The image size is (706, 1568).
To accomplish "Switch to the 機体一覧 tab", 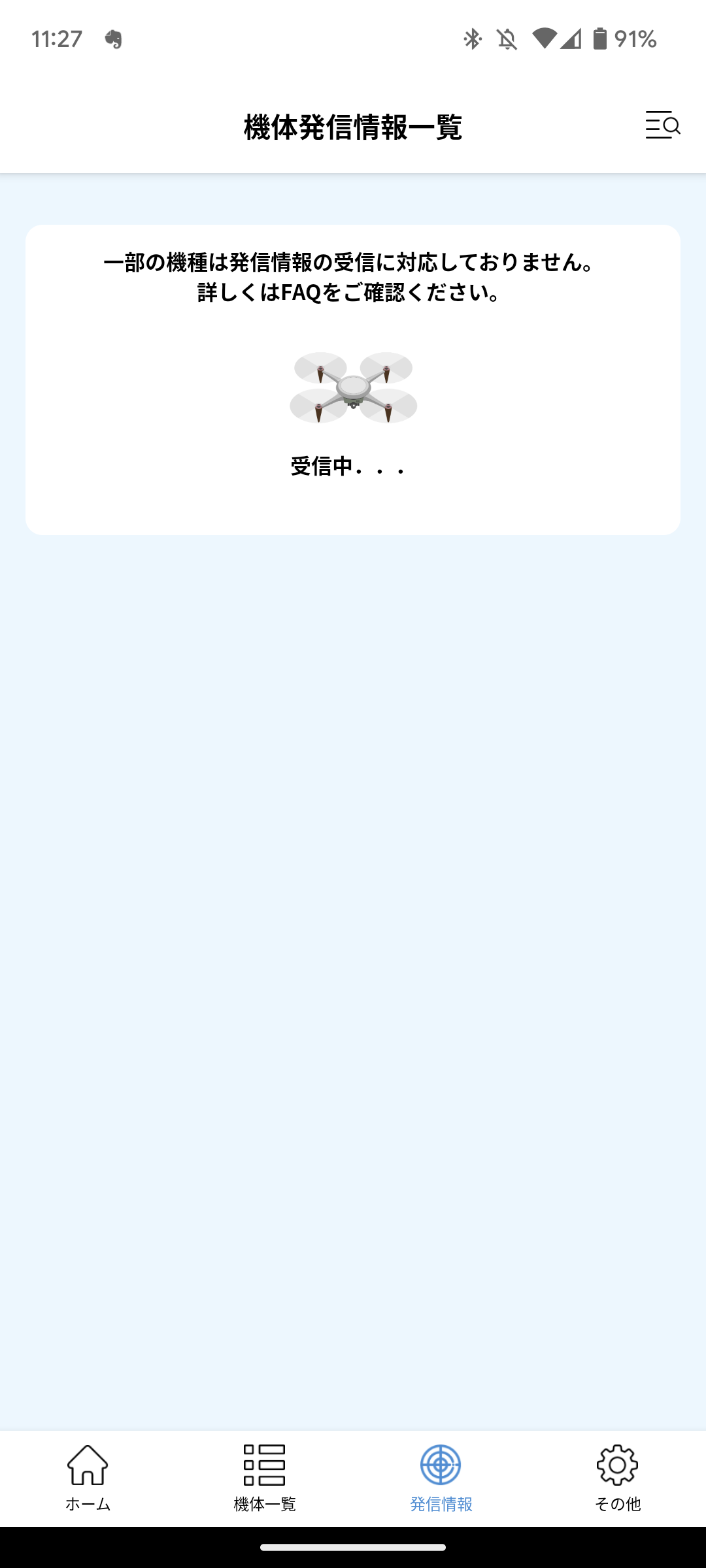I will click(265, 1478).
